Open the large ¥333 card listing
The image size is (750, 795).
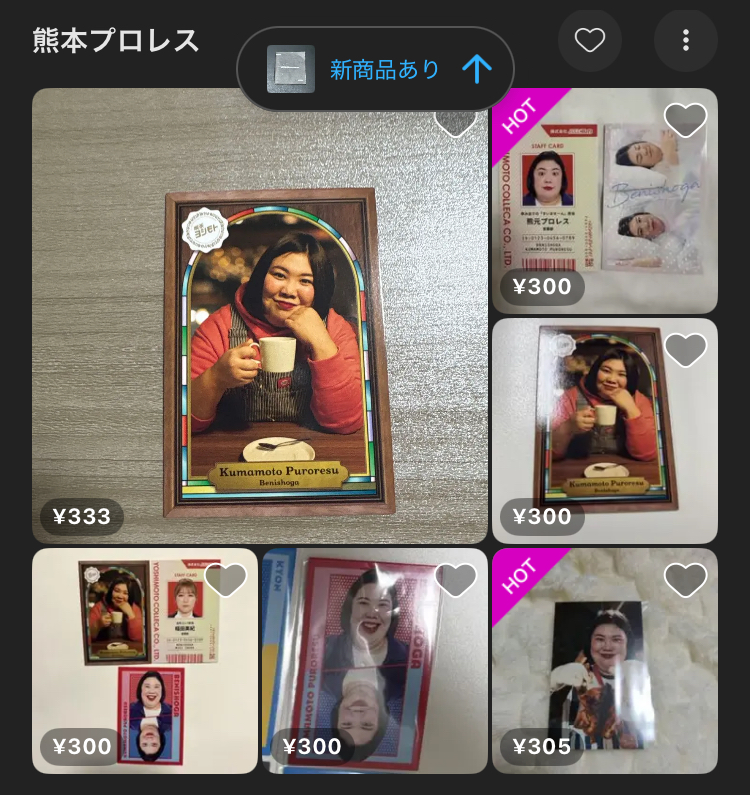click(260, 330)
